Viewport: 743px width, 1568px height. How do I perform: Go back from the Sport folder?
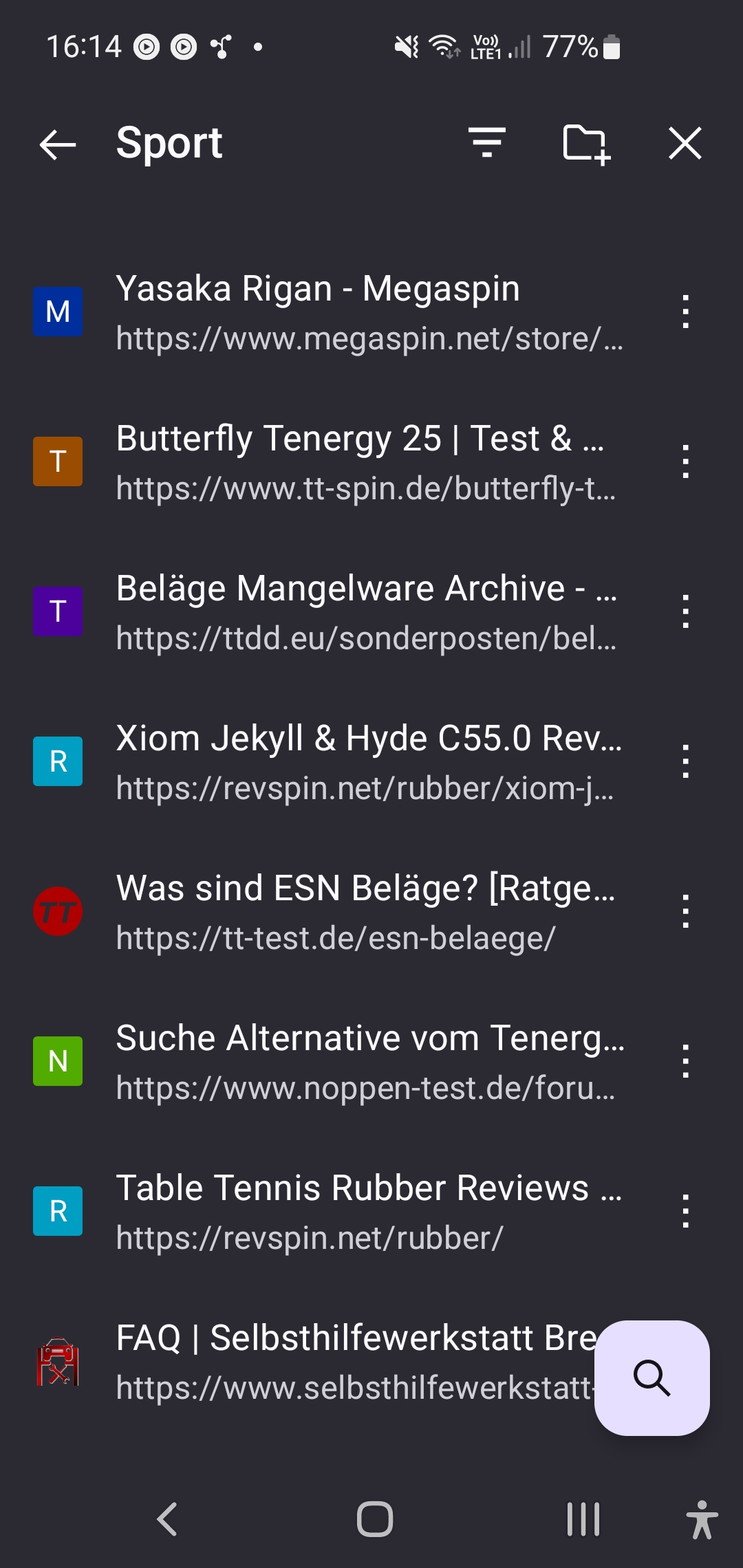click(58, 144)
